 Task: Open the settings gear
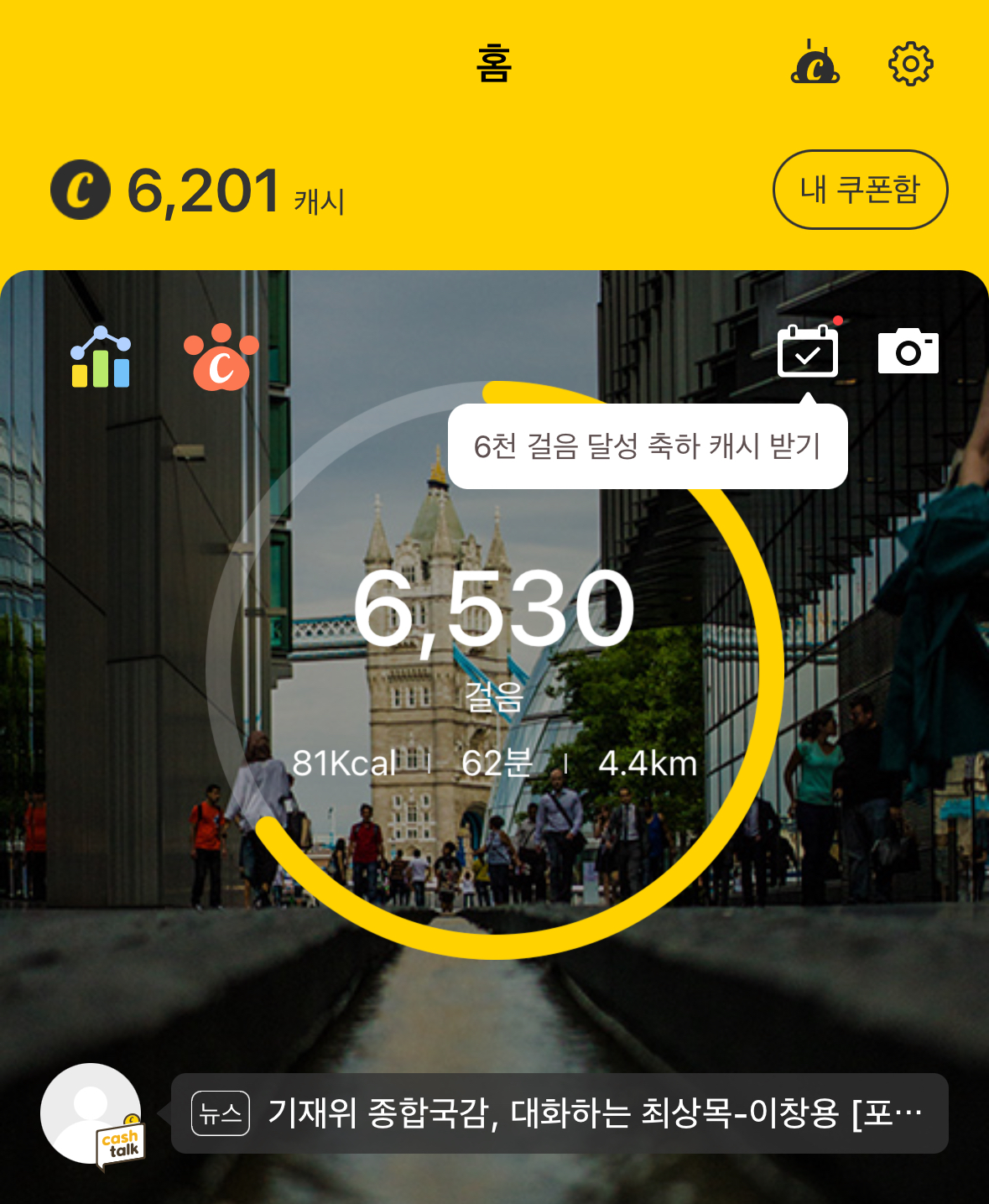point(910,63)
